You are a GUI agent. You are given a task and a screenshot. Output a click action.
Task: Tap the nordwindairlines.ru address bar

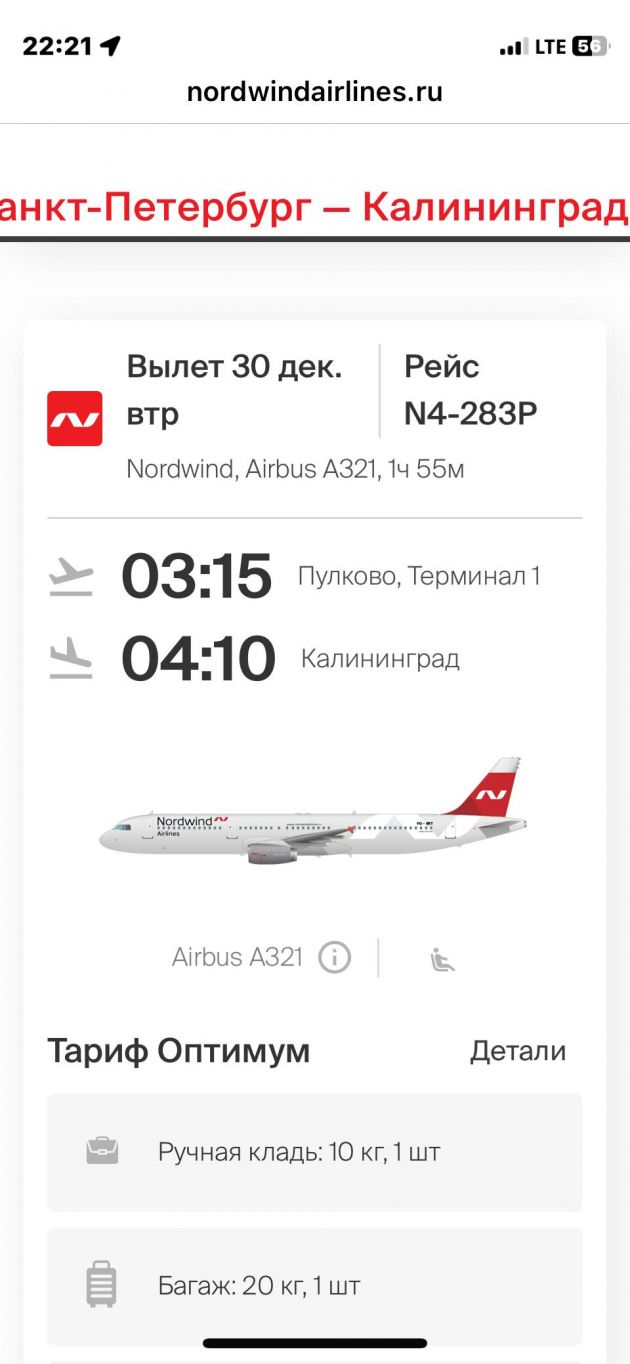coord(314,93)
